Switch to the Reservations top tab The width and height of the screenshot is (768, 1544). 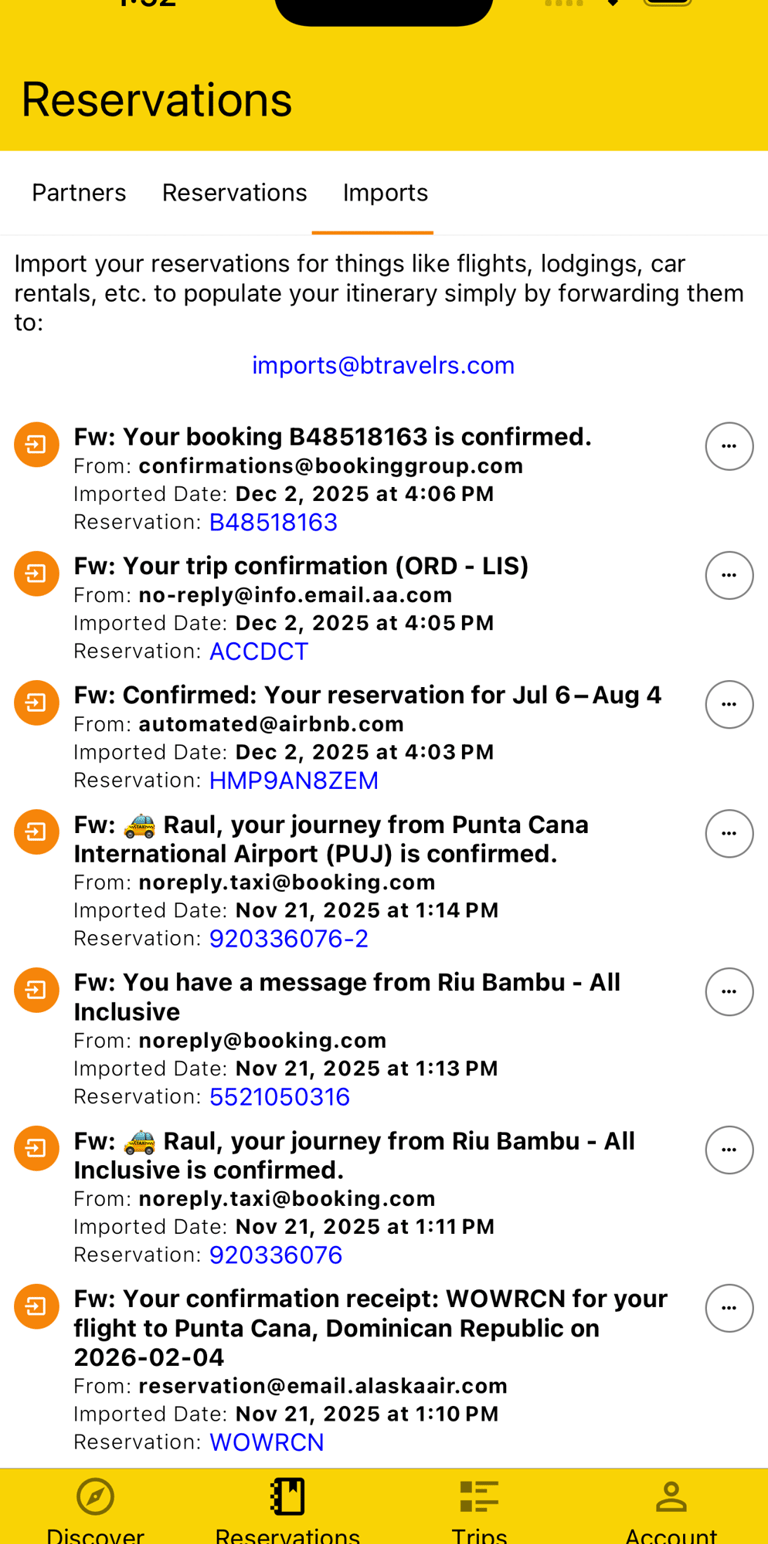pos(234,193)
